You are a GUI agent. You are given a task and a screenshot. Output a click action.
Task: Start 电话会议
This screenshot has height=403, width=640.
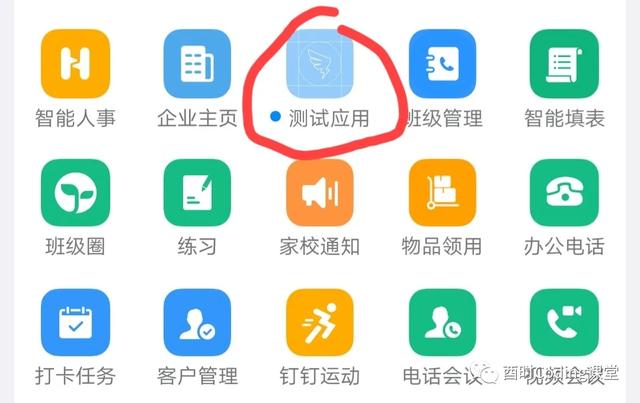(x=443, y=323)
